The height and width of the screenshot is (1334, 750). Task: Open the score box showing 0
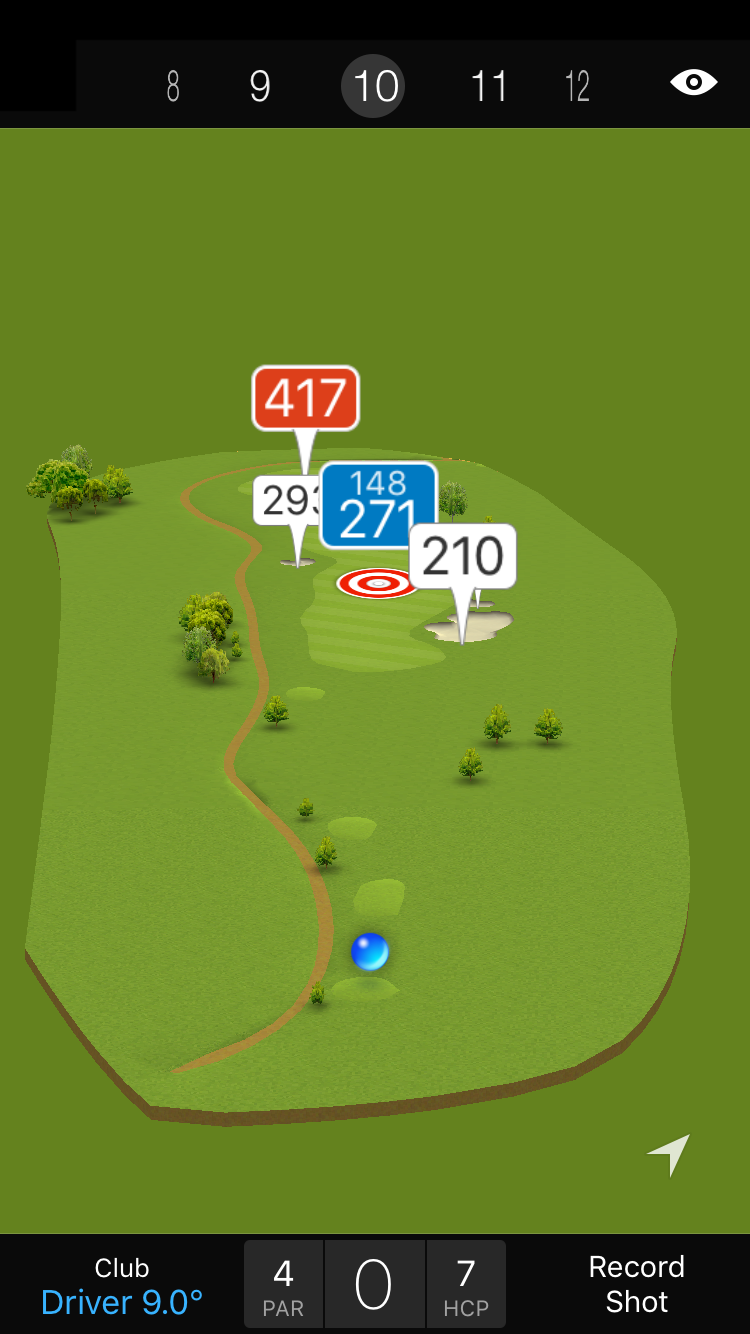[x=374, y=1285]
